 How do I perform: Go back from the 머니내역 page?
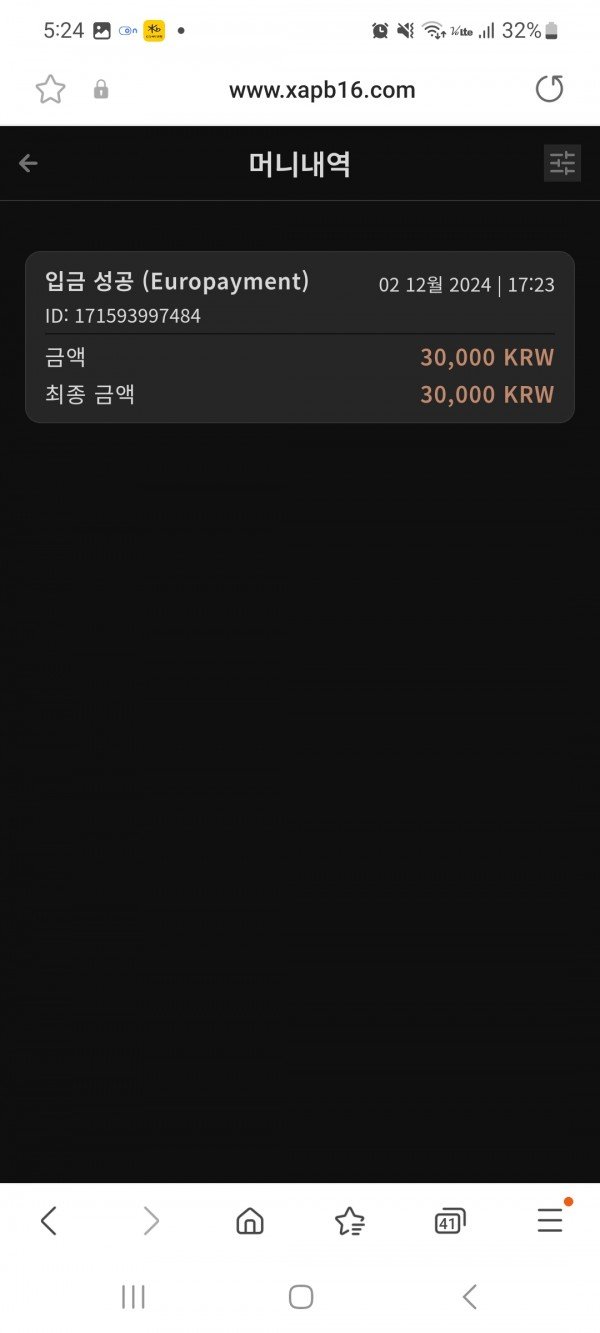coord(28,164)
